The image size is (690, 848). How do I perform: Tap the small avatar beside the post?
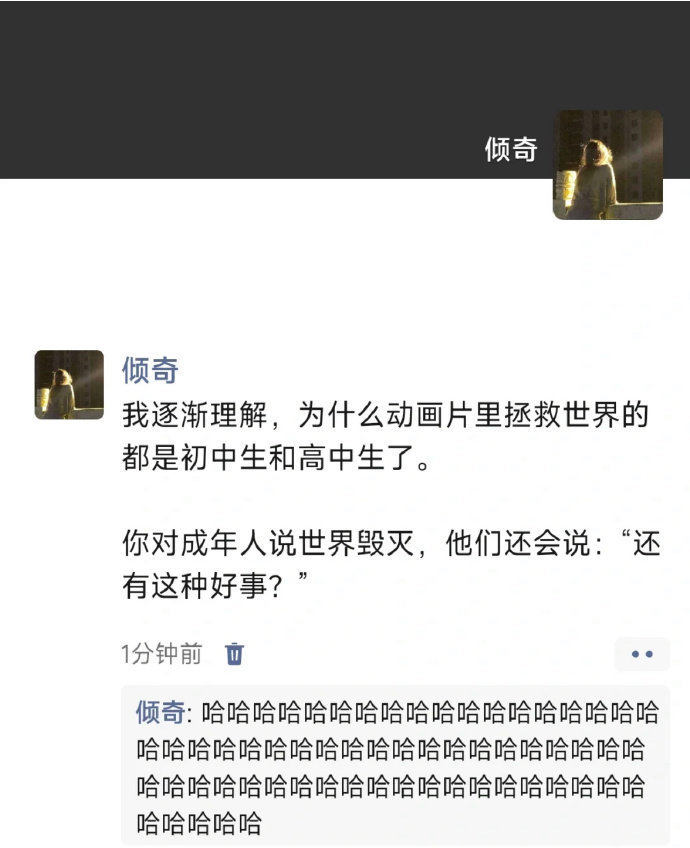(x=69, y=385)
